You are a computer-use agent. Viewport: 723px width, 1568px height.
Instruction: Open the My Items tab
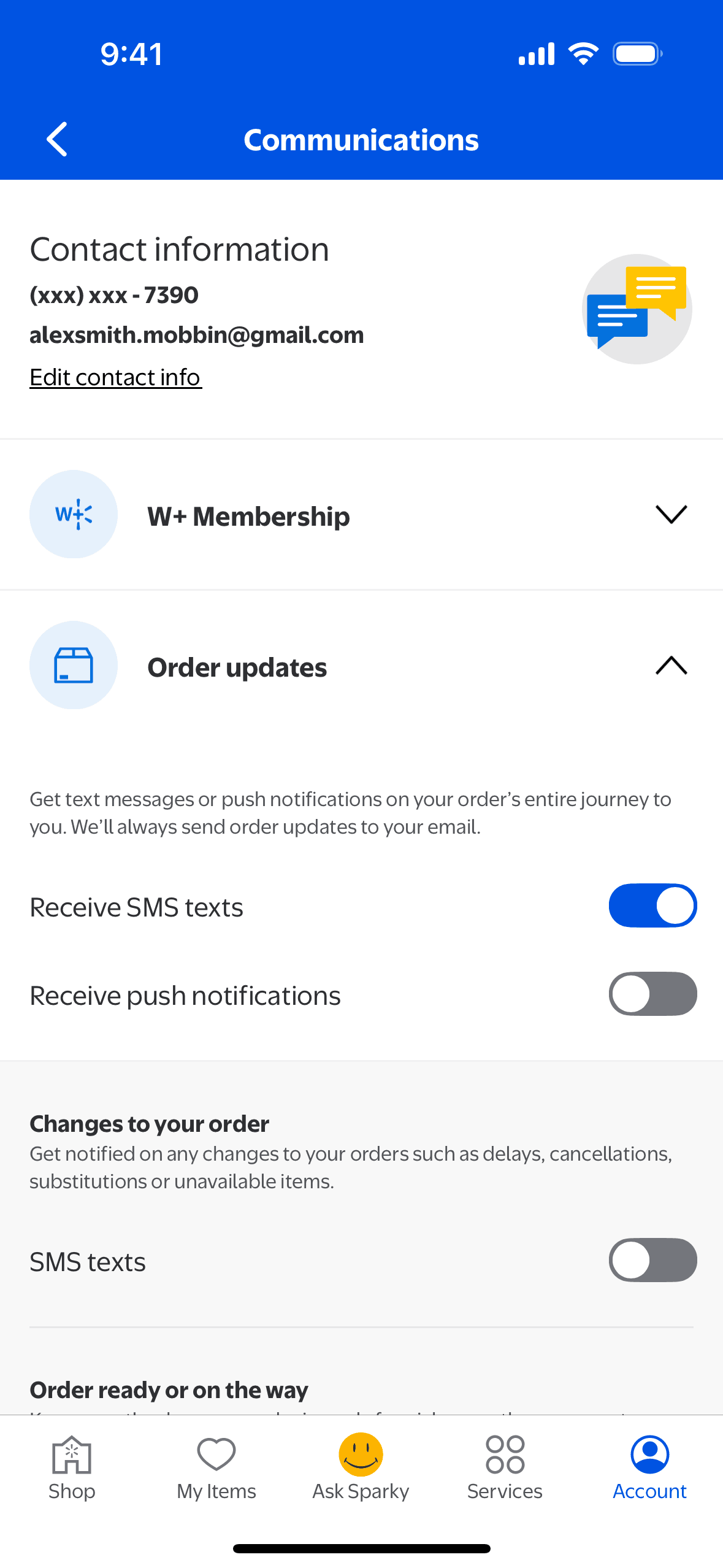point(216,1467)
